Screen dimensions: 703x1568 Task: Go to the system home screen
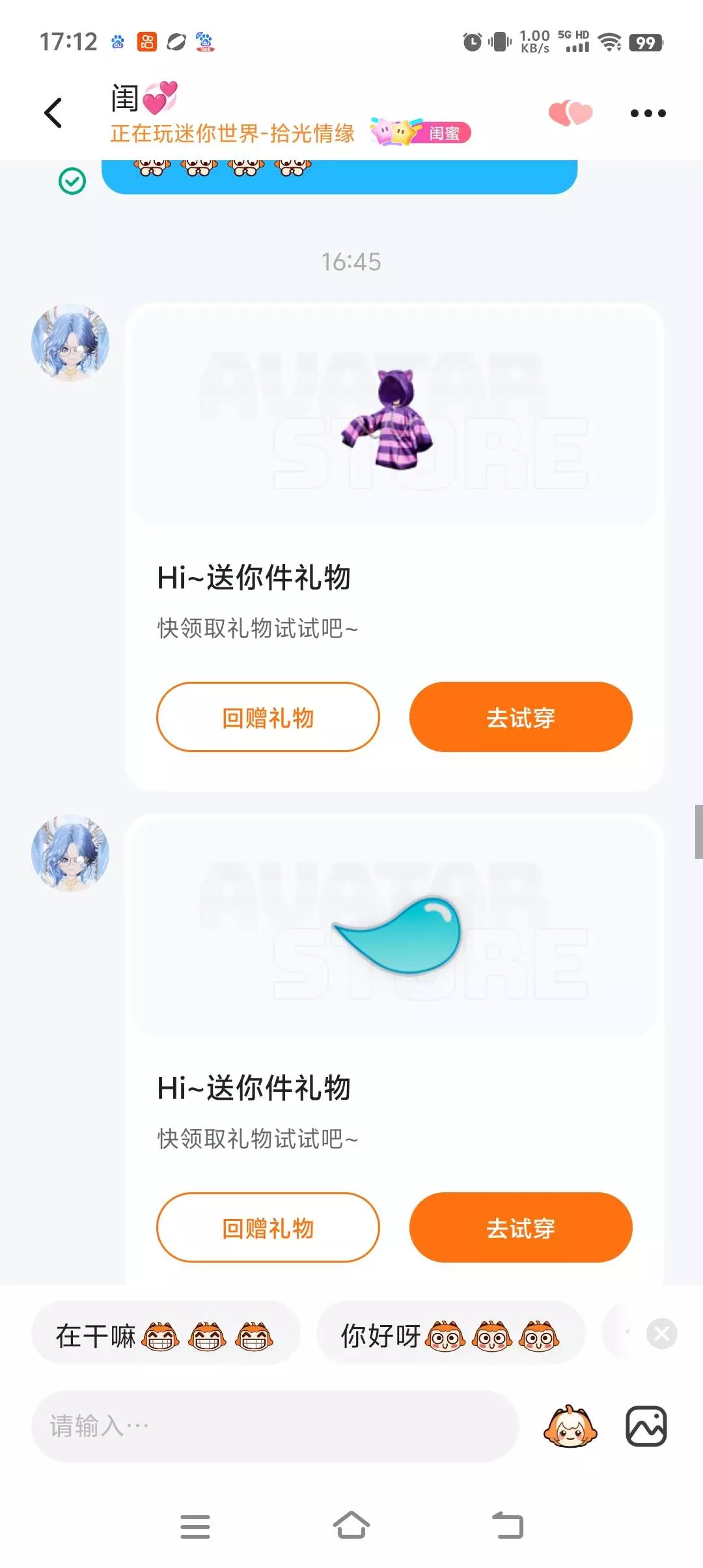[x=351, y=1526]
